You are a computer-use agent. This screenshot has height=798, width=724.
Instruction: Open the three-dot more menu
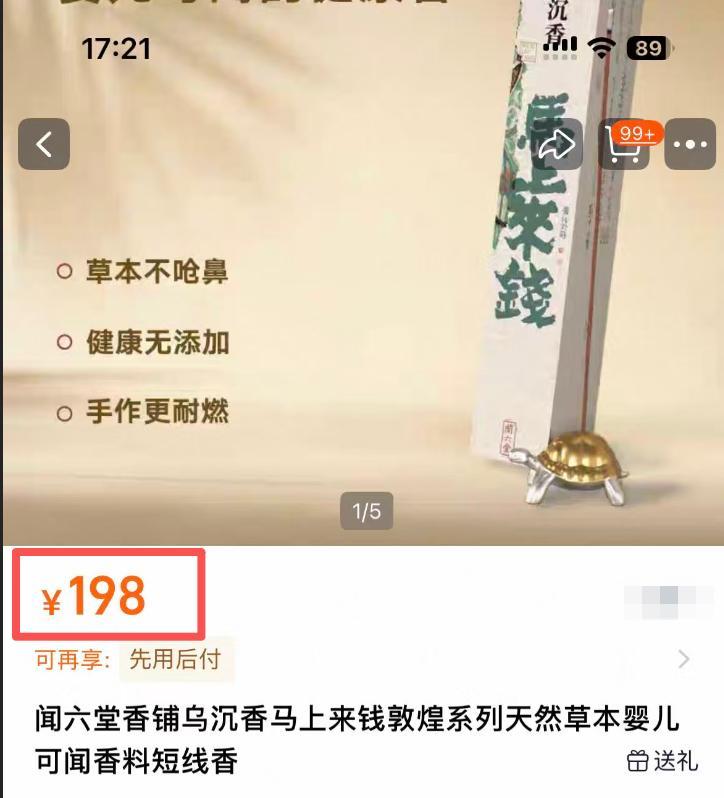click(690, 145)
